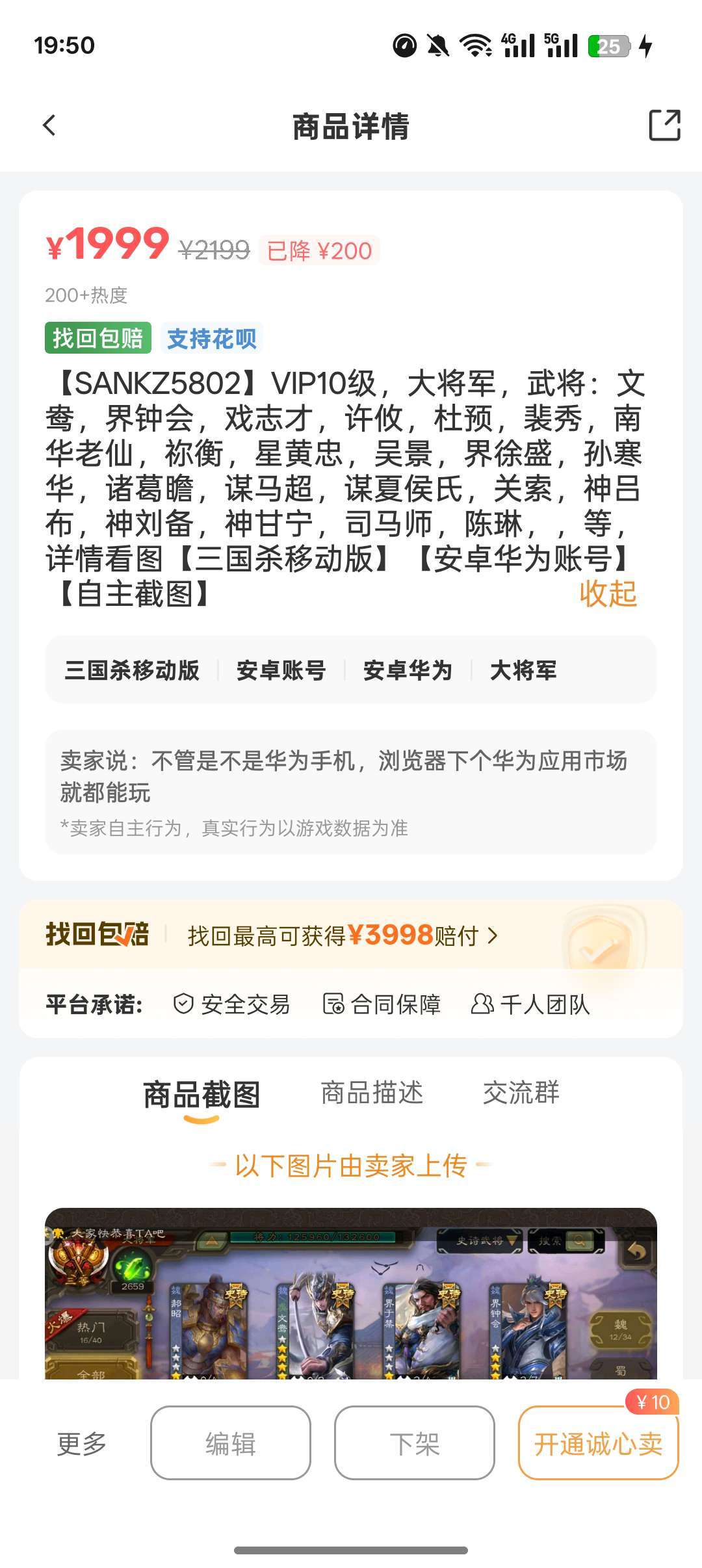Switch to the 商品描述 tab
Screen dimensions: 702x1568
tap(372, 1093)
